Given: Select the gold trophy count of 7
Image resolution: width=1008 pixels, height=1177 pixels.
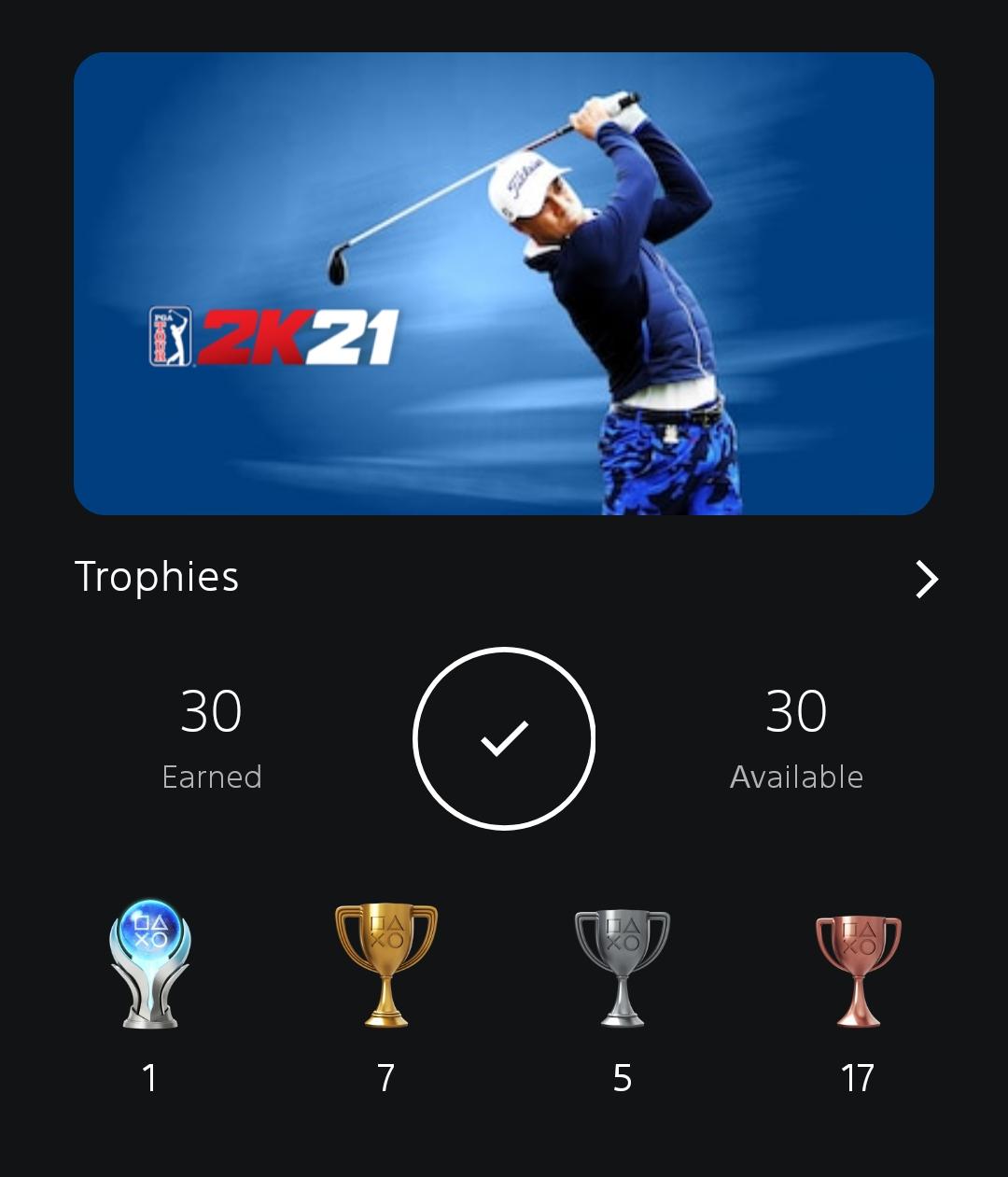Looking at the screenshot, I should [385, 1078].
